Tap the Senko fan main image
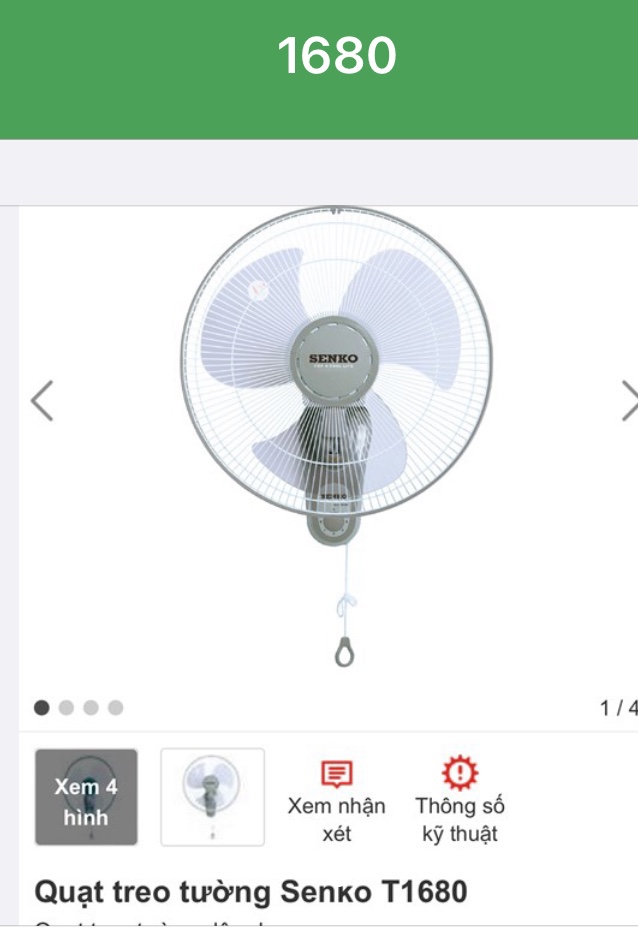 coord(336,400)
